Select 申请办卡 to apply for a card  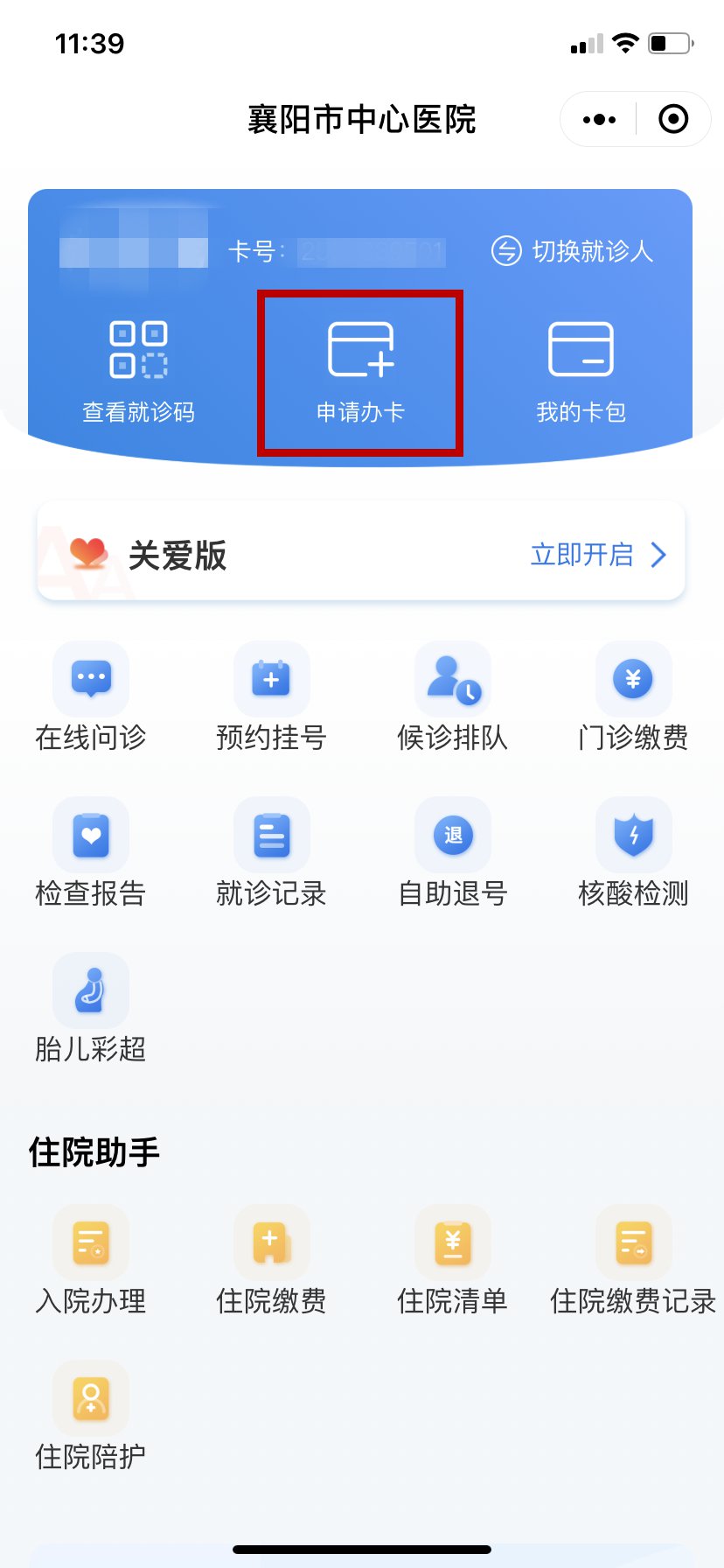coord(360,373)
